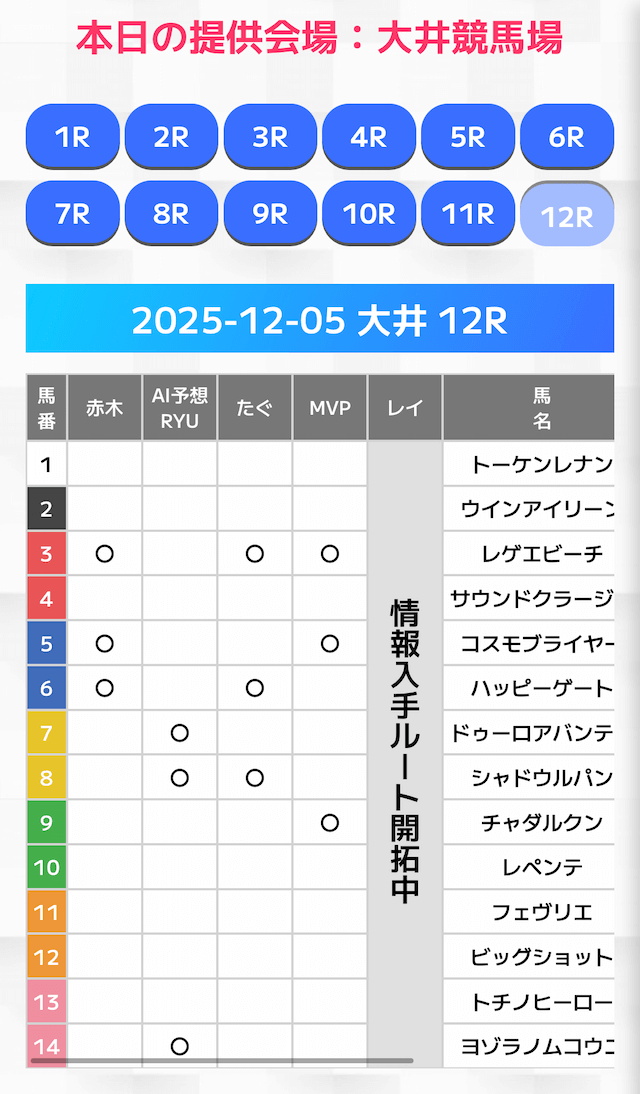Switch to race 2R
640x1094 pixels.
point(171,137)
